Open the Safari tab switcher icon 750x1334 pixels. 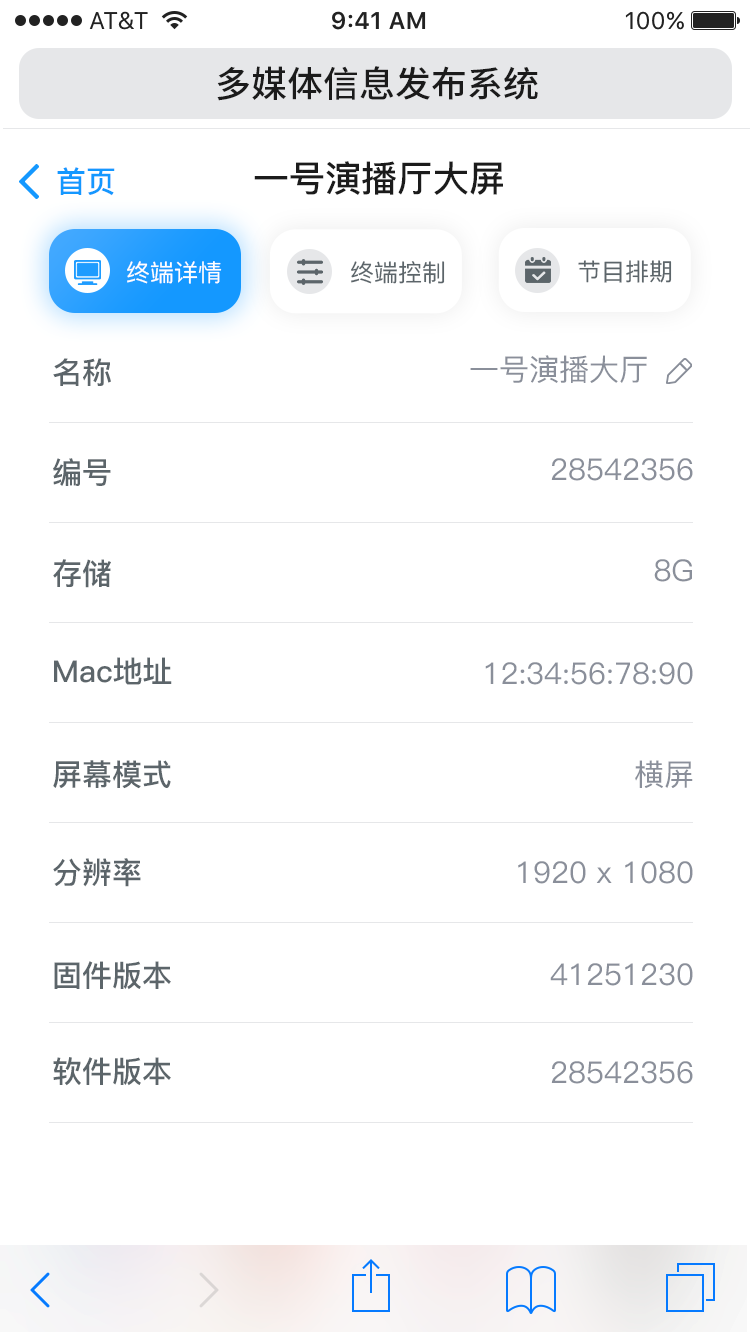click(x=691, y=1288)
